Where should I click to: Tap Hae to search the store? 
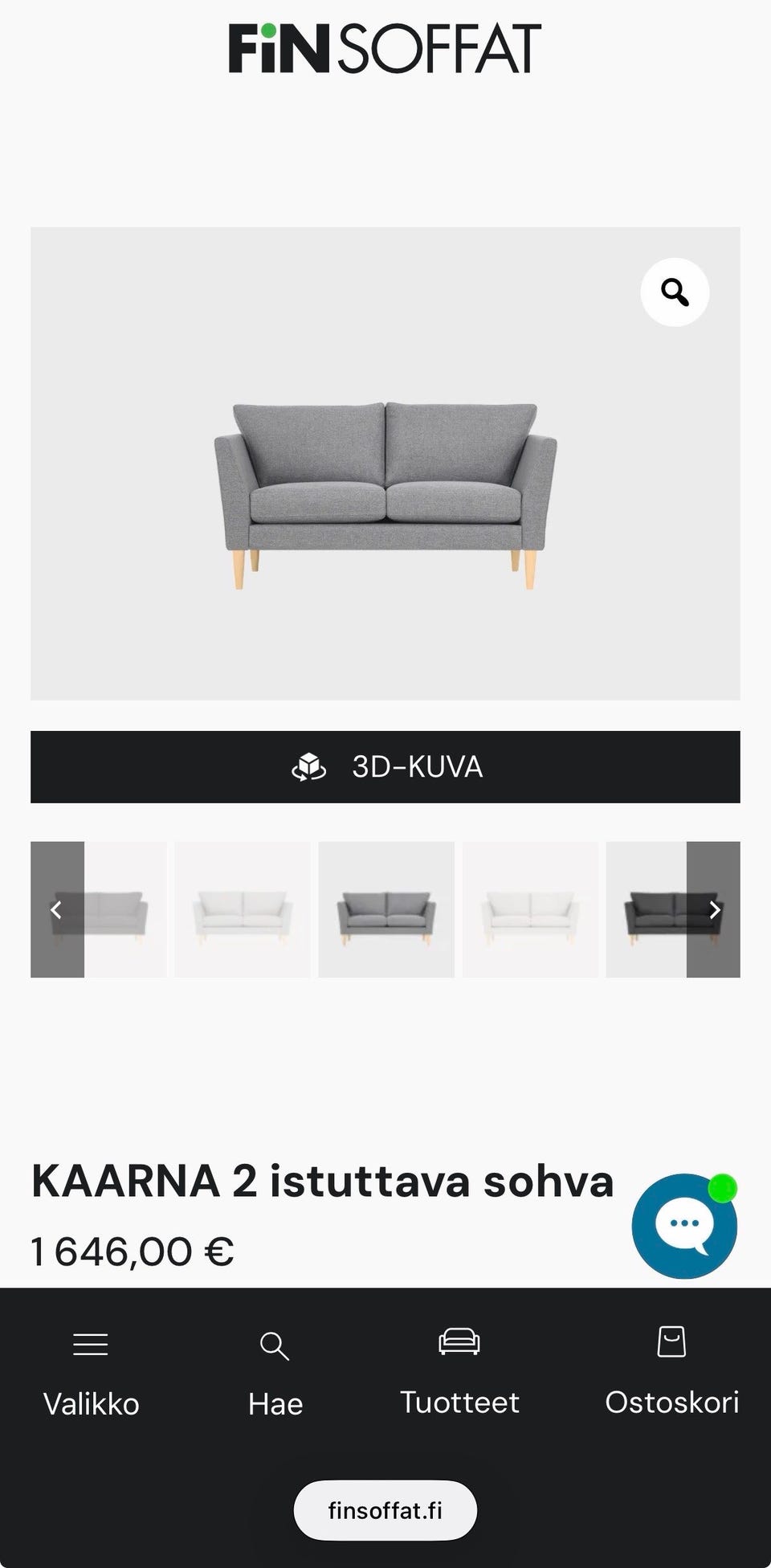click(x=275, y=1374)
